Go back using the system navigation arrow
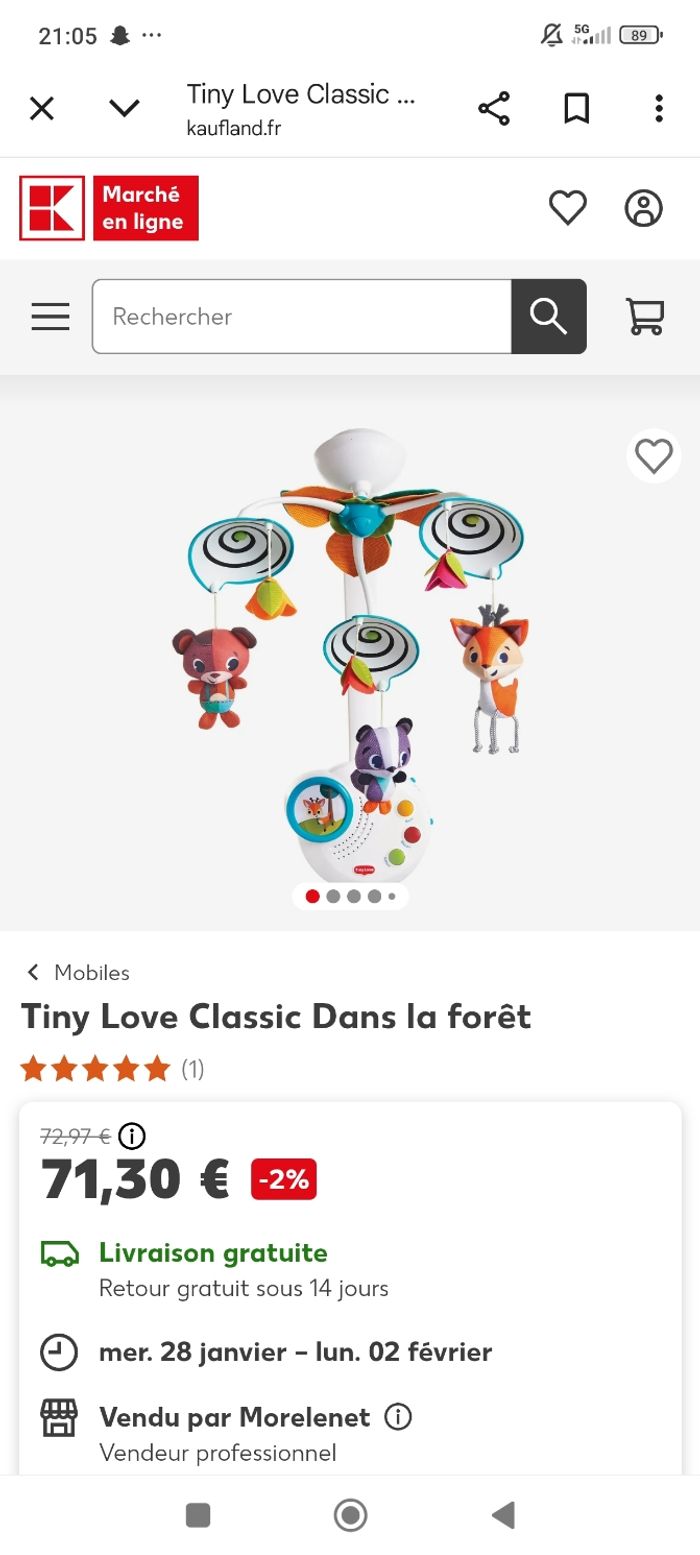The image size is (700, 1555). tap(503, 1515)
